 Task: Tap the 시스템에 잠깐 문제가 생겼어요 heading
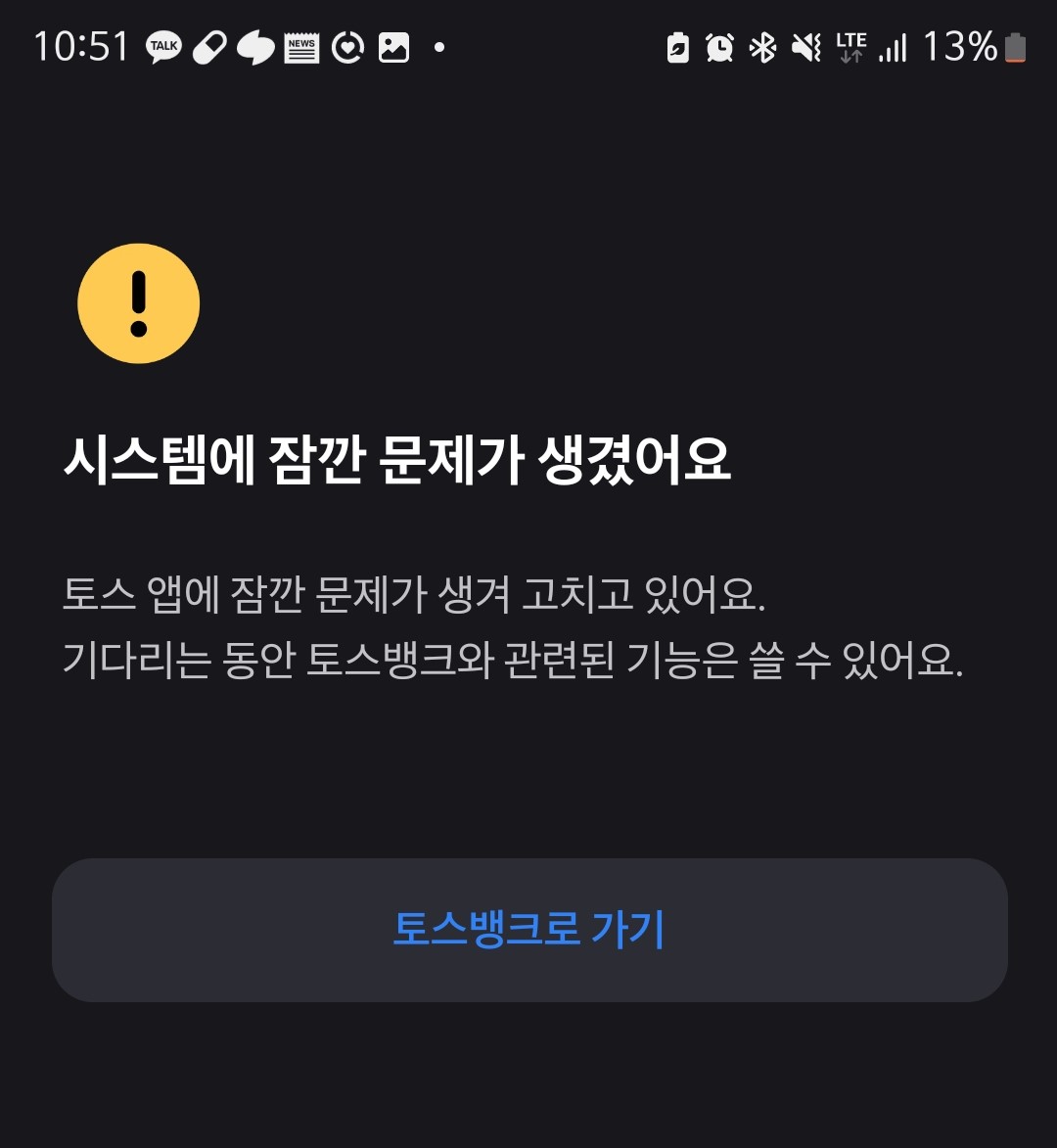point(403,460)
